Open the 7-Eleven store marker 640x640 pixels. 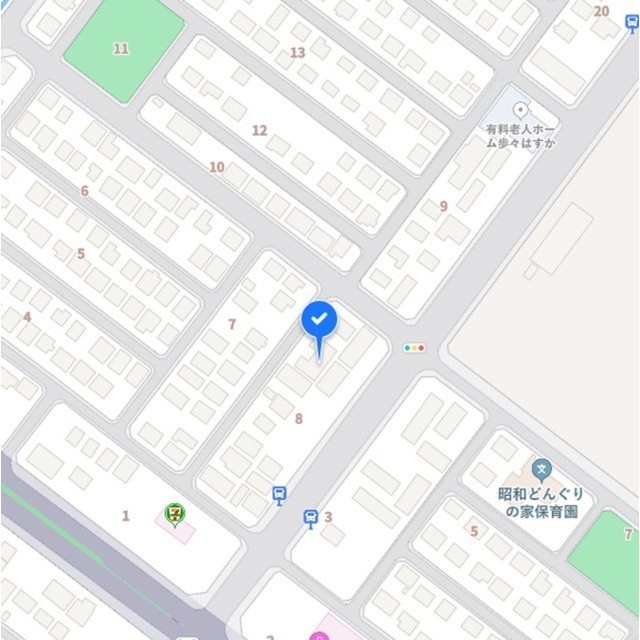174,514
